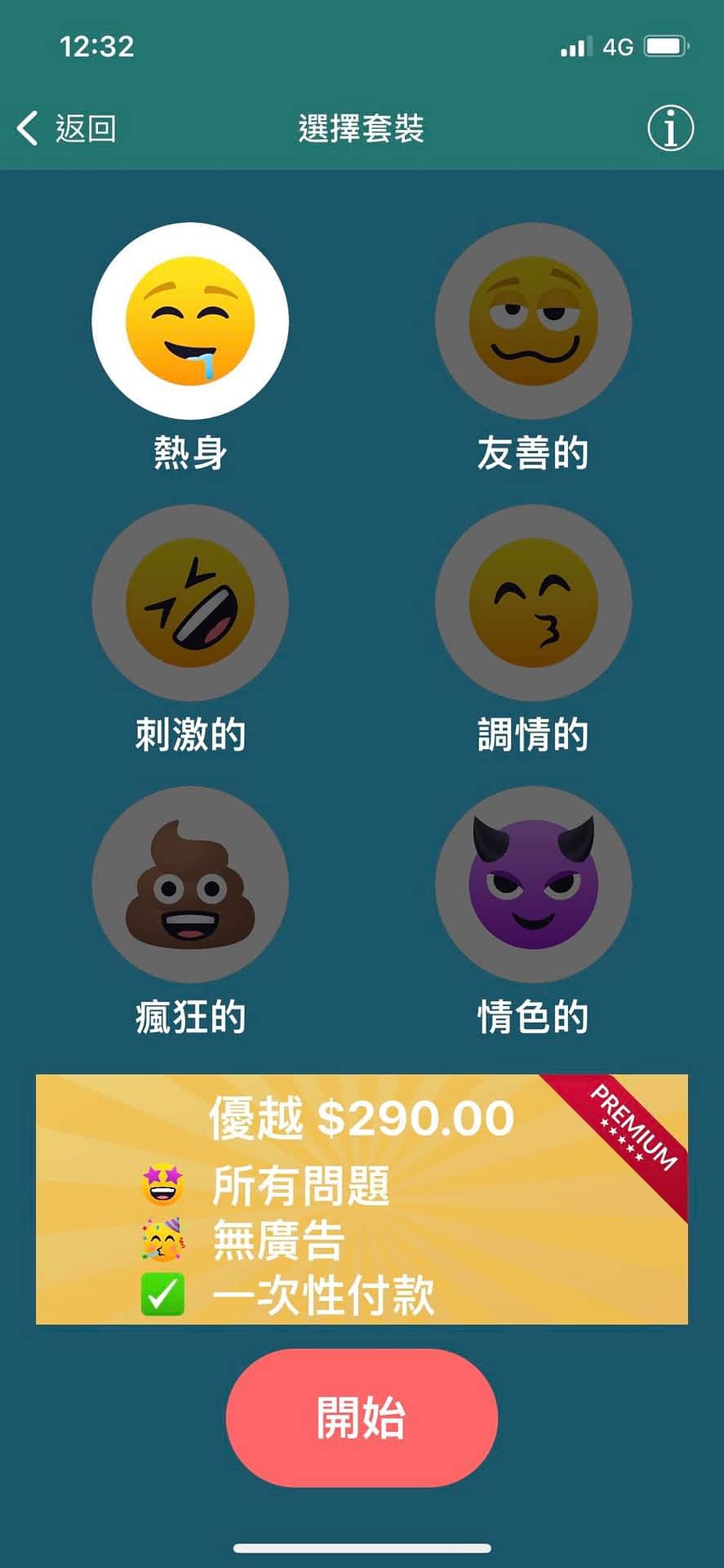The height and width of the screenshot is (1568, 724).
Task: Open the info icon
Action: tap(670, 128)
